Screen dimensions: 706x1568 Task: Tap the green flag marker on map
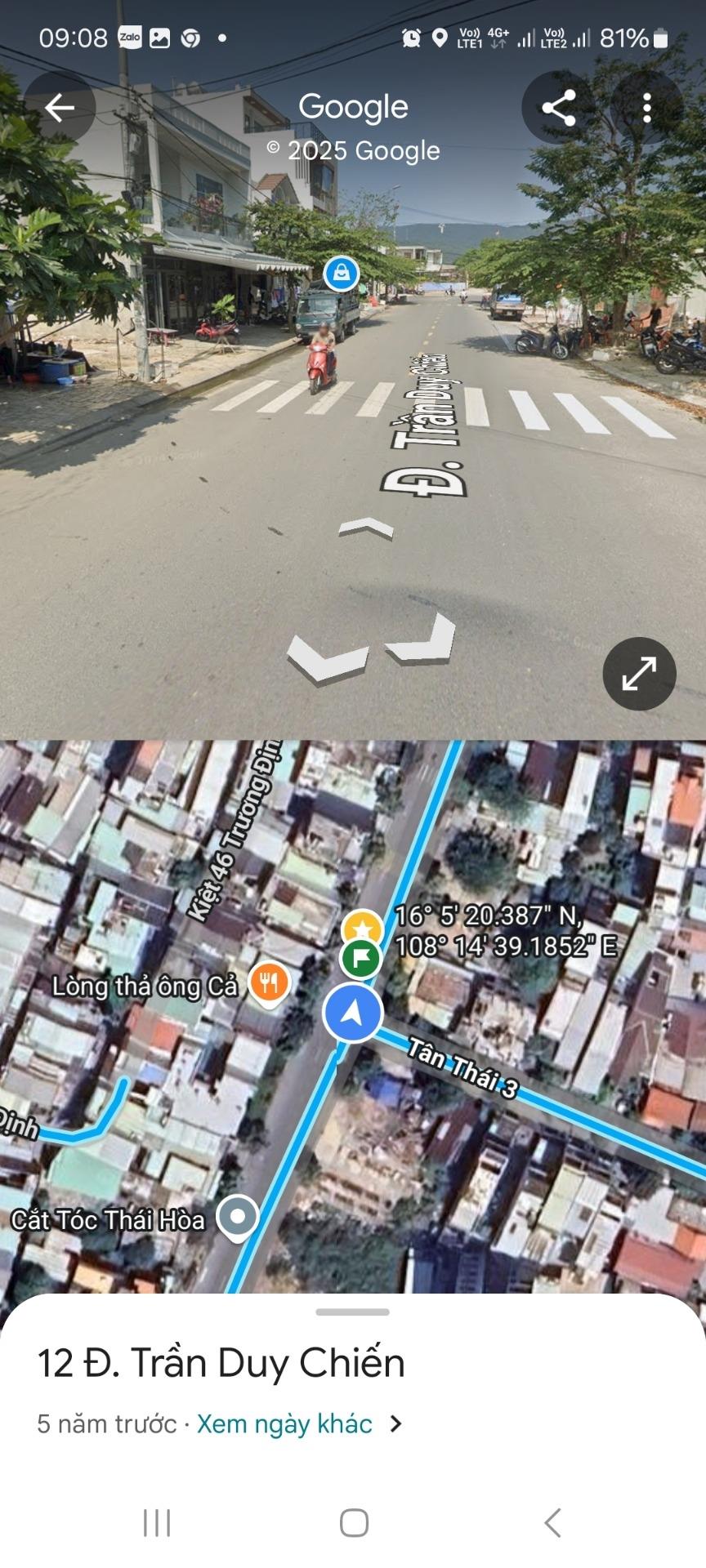[361, 957]
